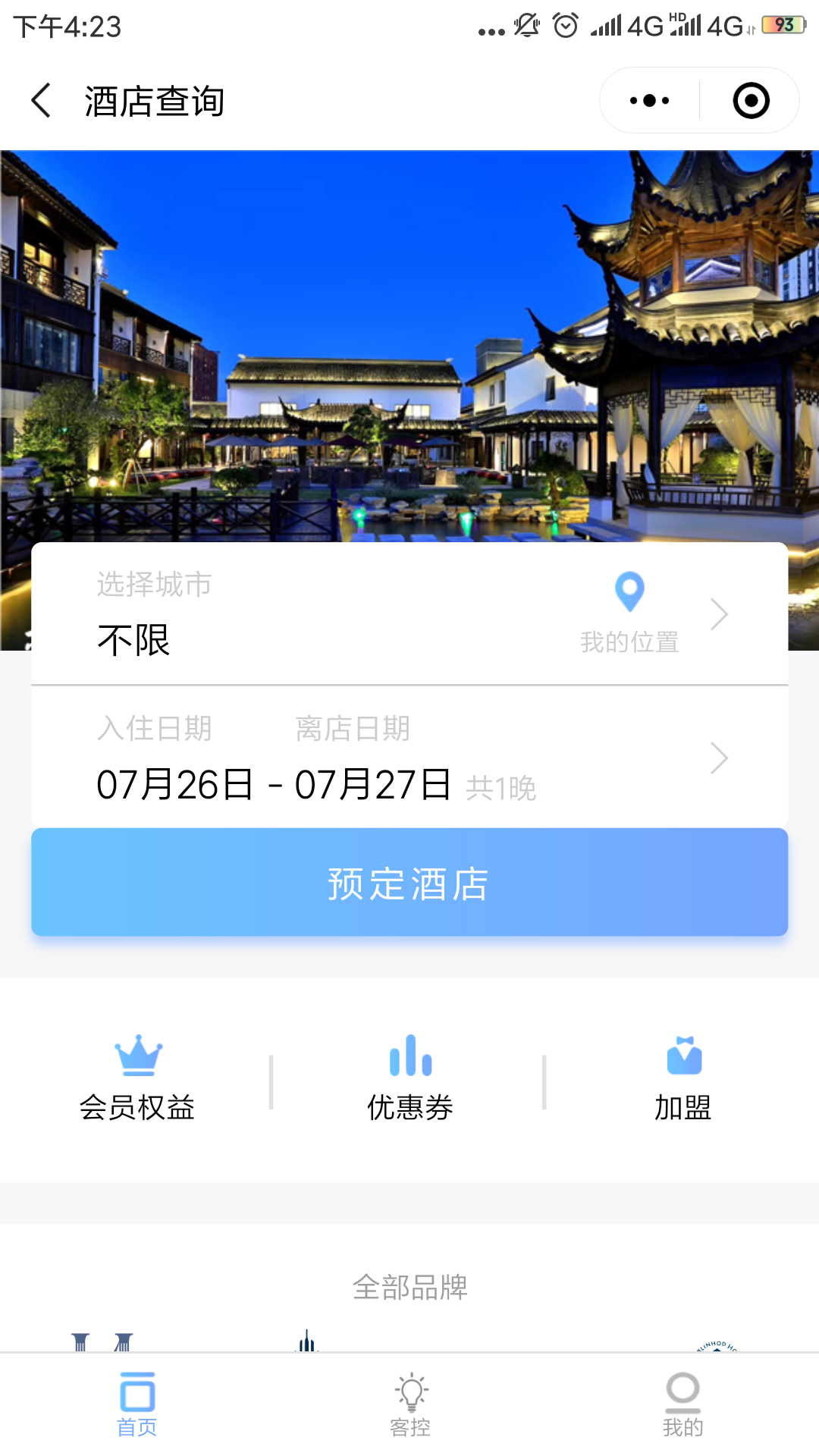Open the 加盟 franchise page
The height and width of the screenshot is (1456, 819).
point(683,1078)
